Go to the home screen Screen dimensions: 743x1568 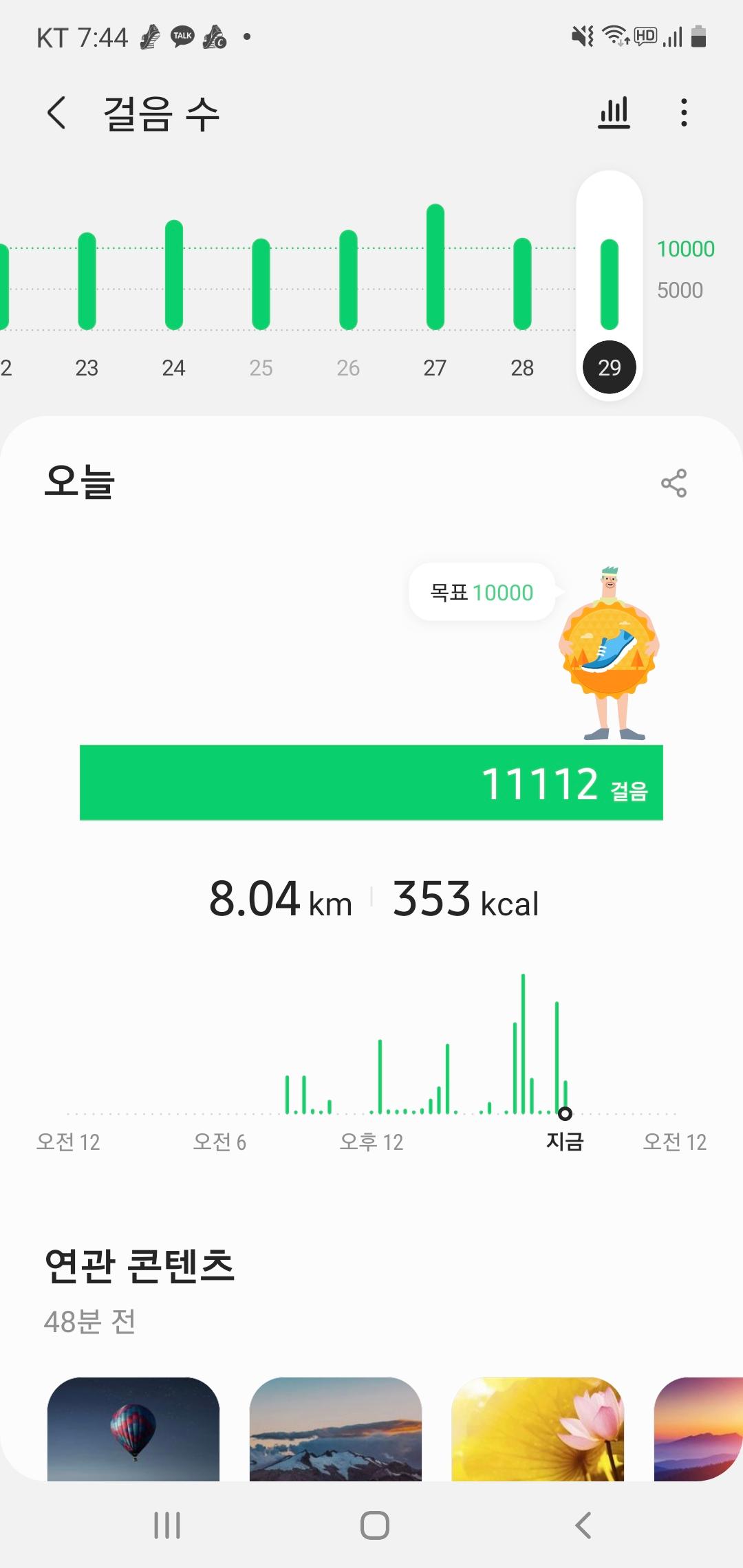(x=374, y=1525)
